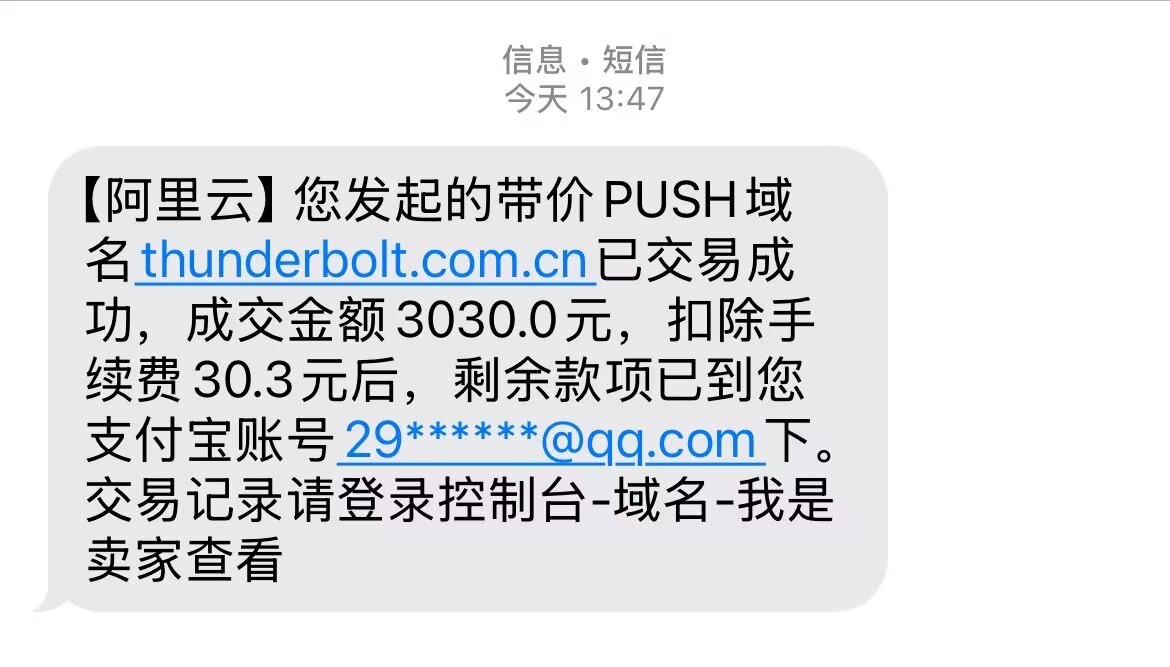Viewport: 1170px width, 667px height.
Task: Tap the 29******@qq.com email link
Action: coord(550,441)
